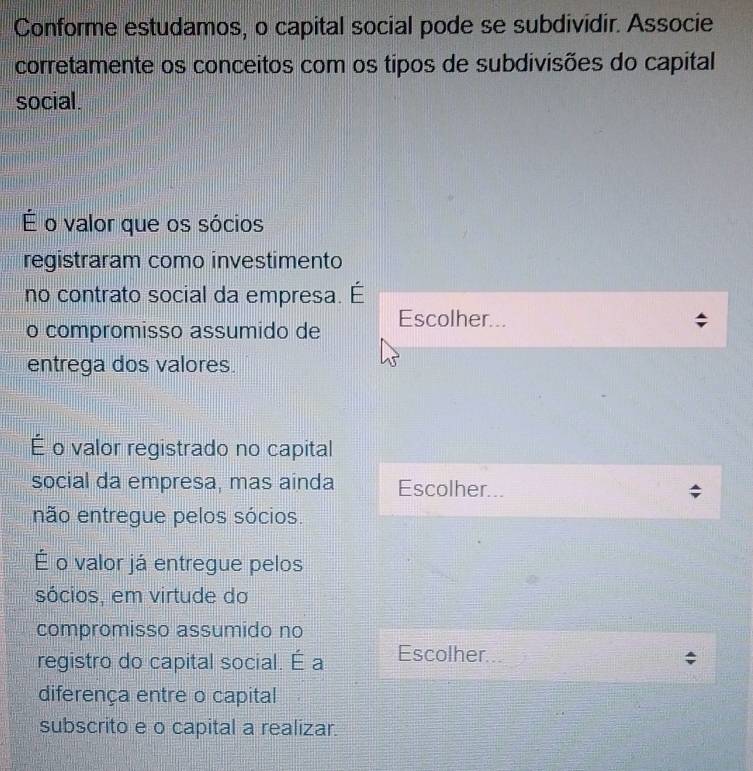Choose an answer for "valor já entregue pelos sócios"
The image size is (753, 771).
point(546,656)
